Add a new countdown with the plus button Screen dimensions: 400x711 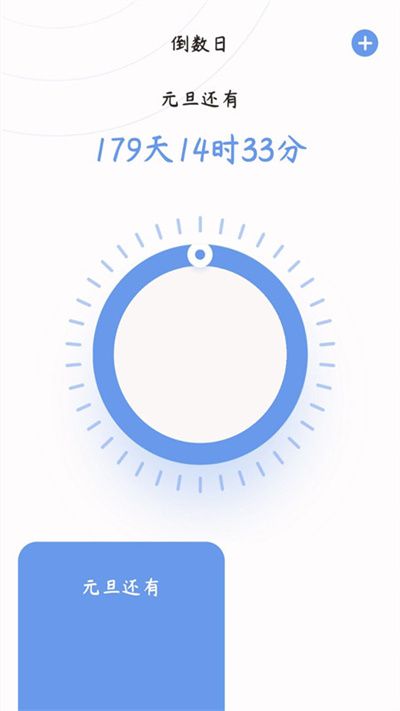coord(365,44)
